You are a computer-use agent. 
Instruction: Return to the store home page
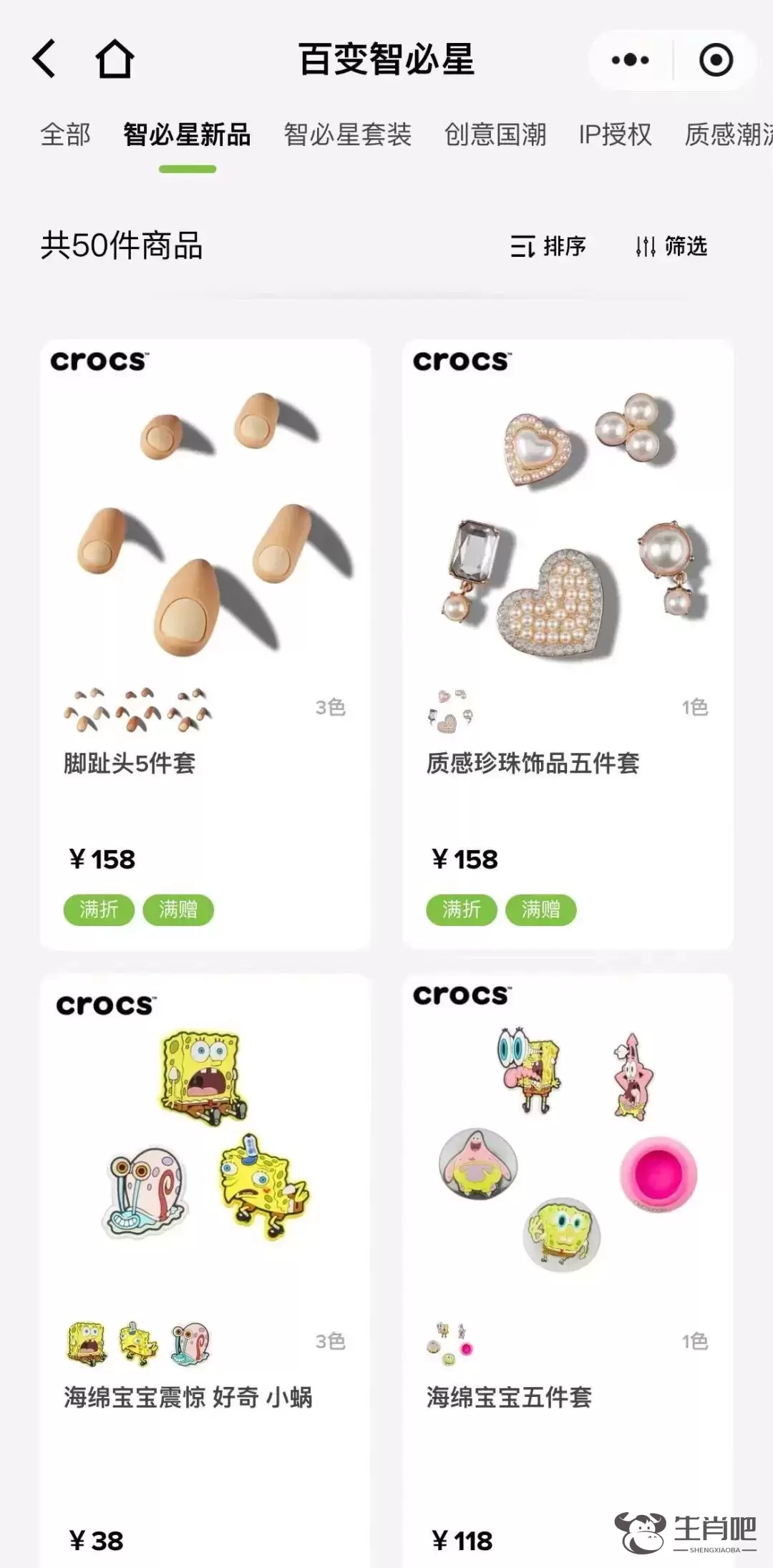(x=115, y=59)
